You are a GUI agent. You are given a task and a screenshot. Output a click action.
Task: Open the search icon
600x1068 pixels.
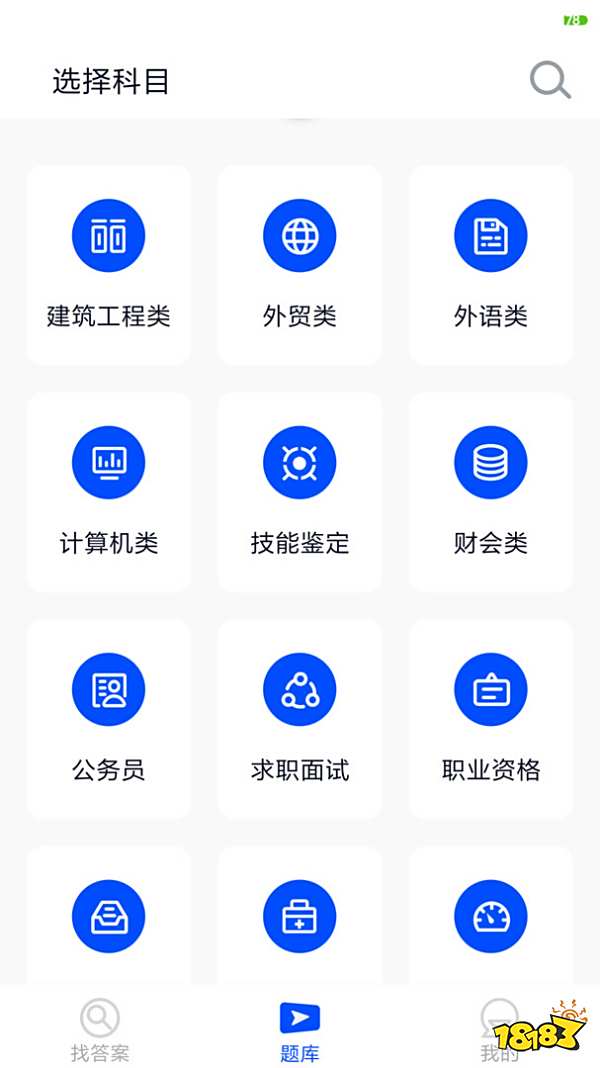[x=550, y=80]
